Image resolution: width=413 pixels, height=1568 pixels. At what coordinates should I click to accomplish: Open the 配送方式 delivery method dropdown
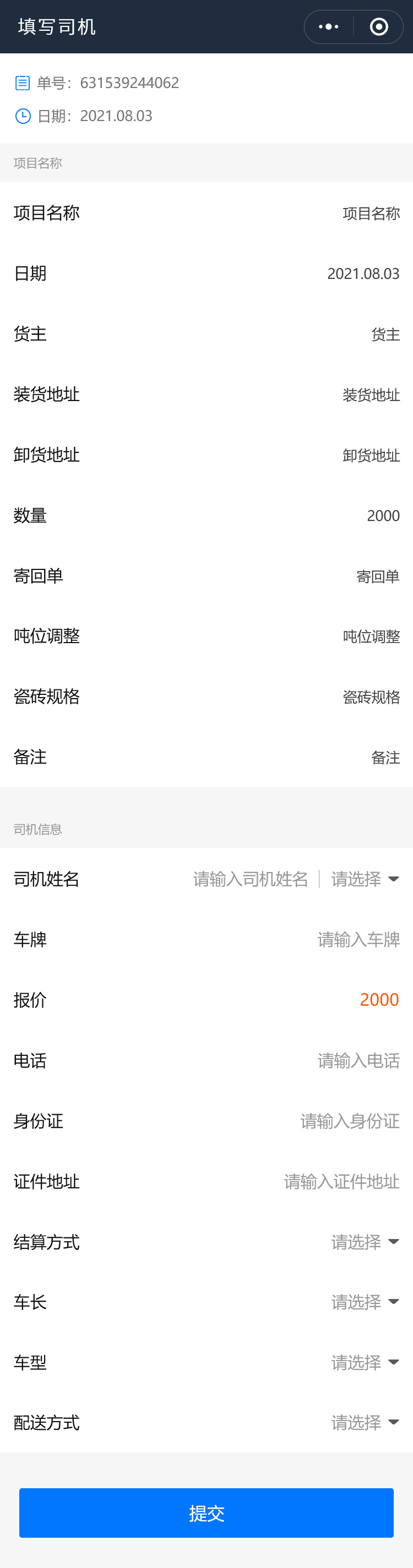pos(365,1423)
